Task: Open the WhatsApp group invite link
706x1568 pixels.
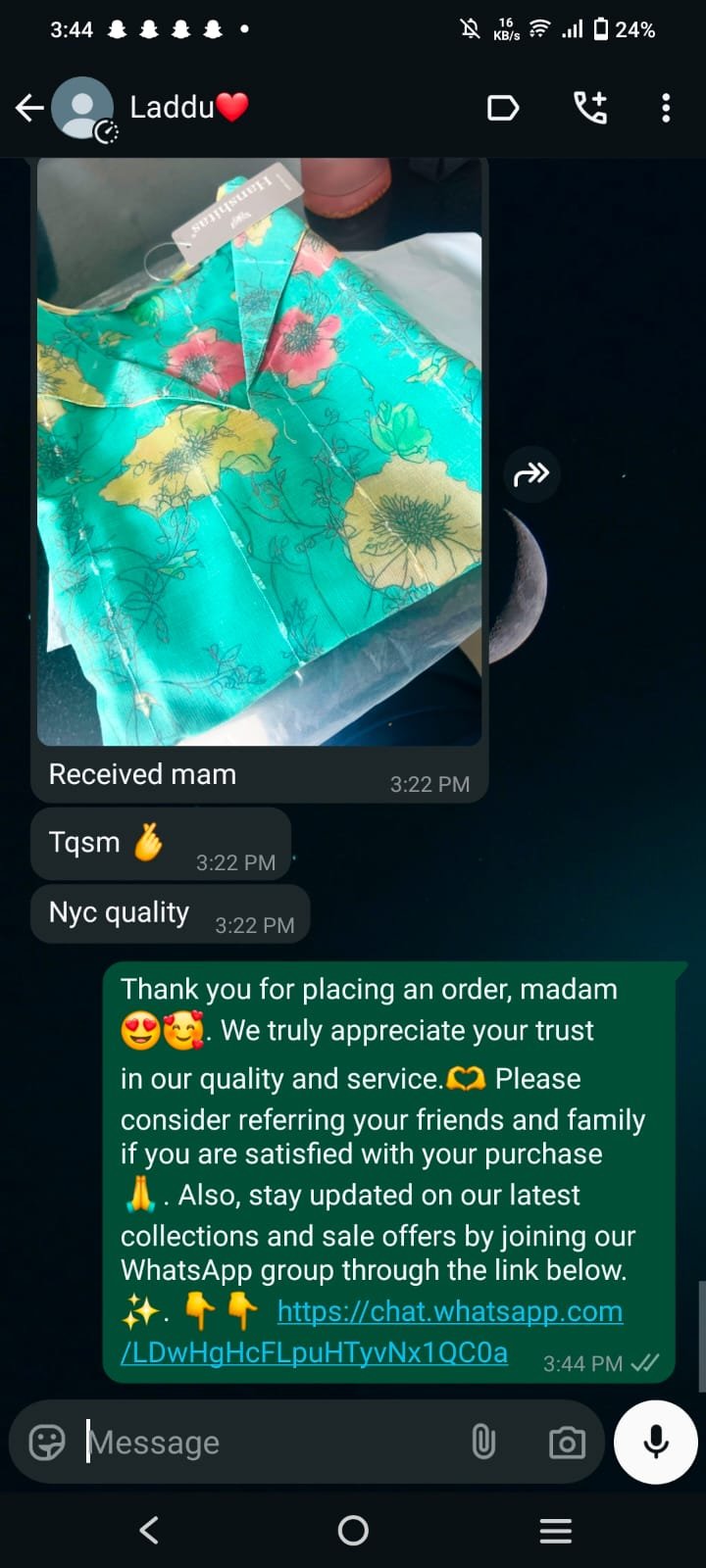Action: click(372, 1332)
